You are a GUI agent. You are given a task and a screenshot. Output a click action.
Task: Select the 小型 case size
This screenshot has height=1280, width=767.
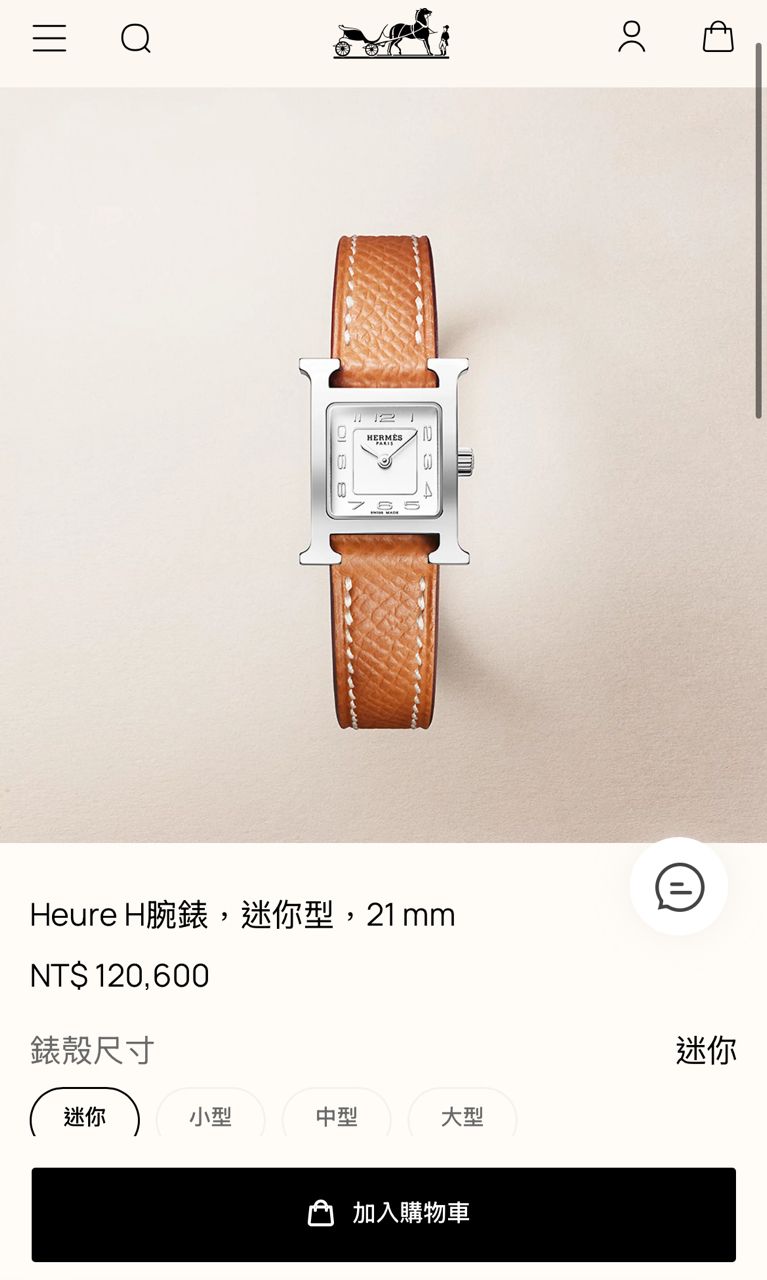point(210,1115)
